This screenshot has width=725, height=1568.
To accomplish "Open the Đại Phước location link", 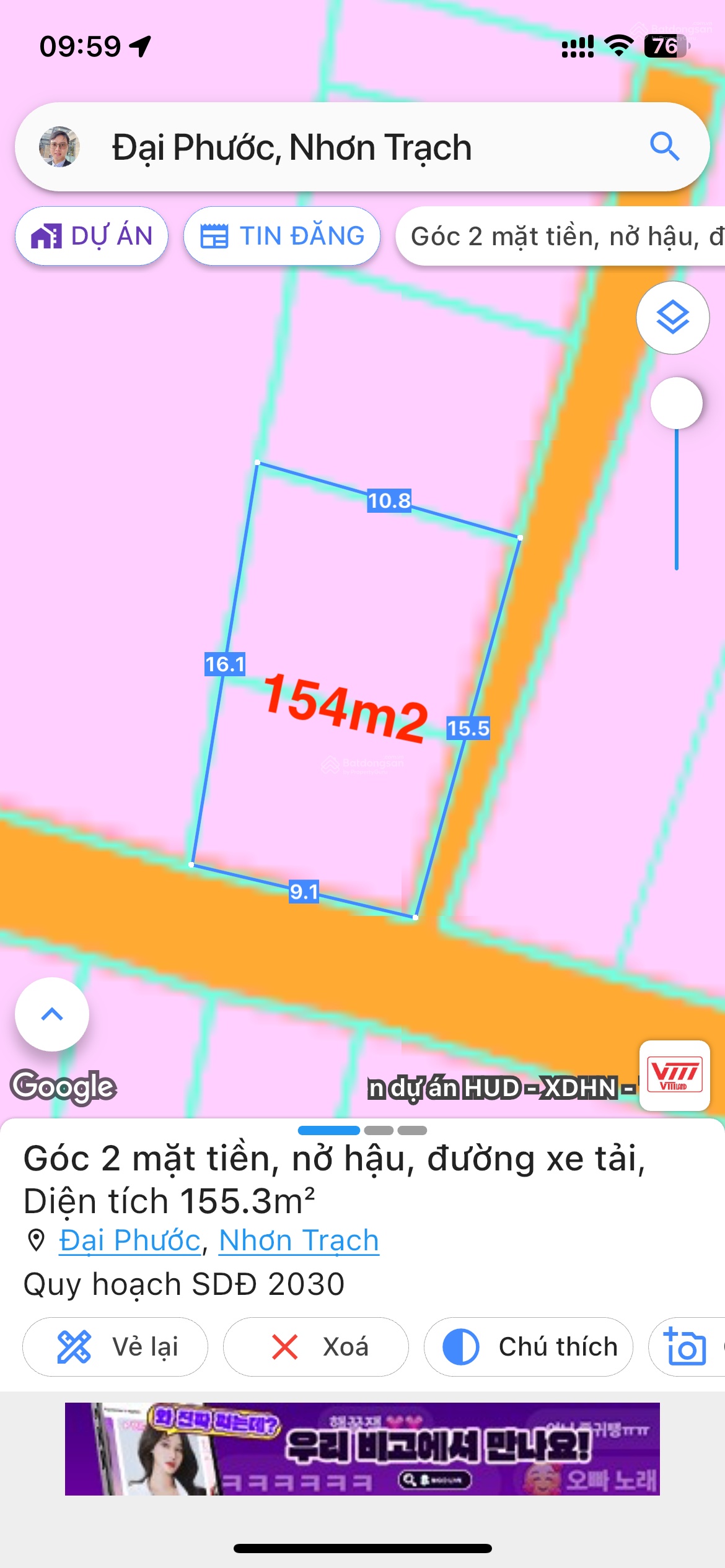I will coord(130,1240).
